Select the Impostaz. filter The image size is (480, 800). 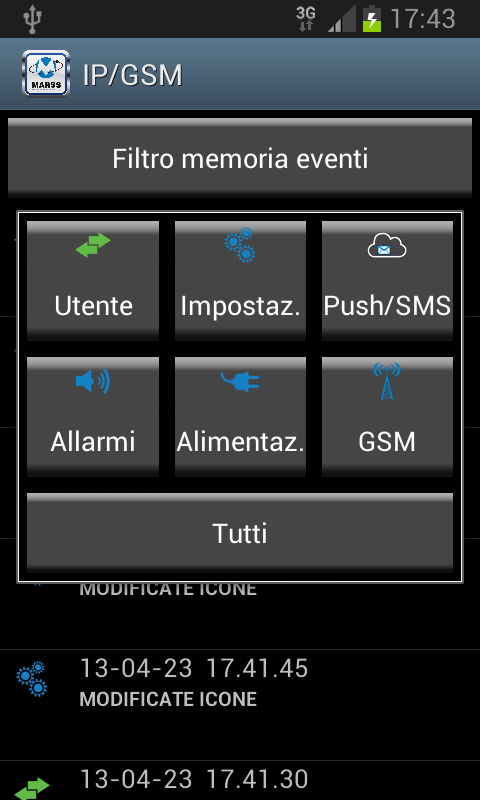tap(240, 281)
